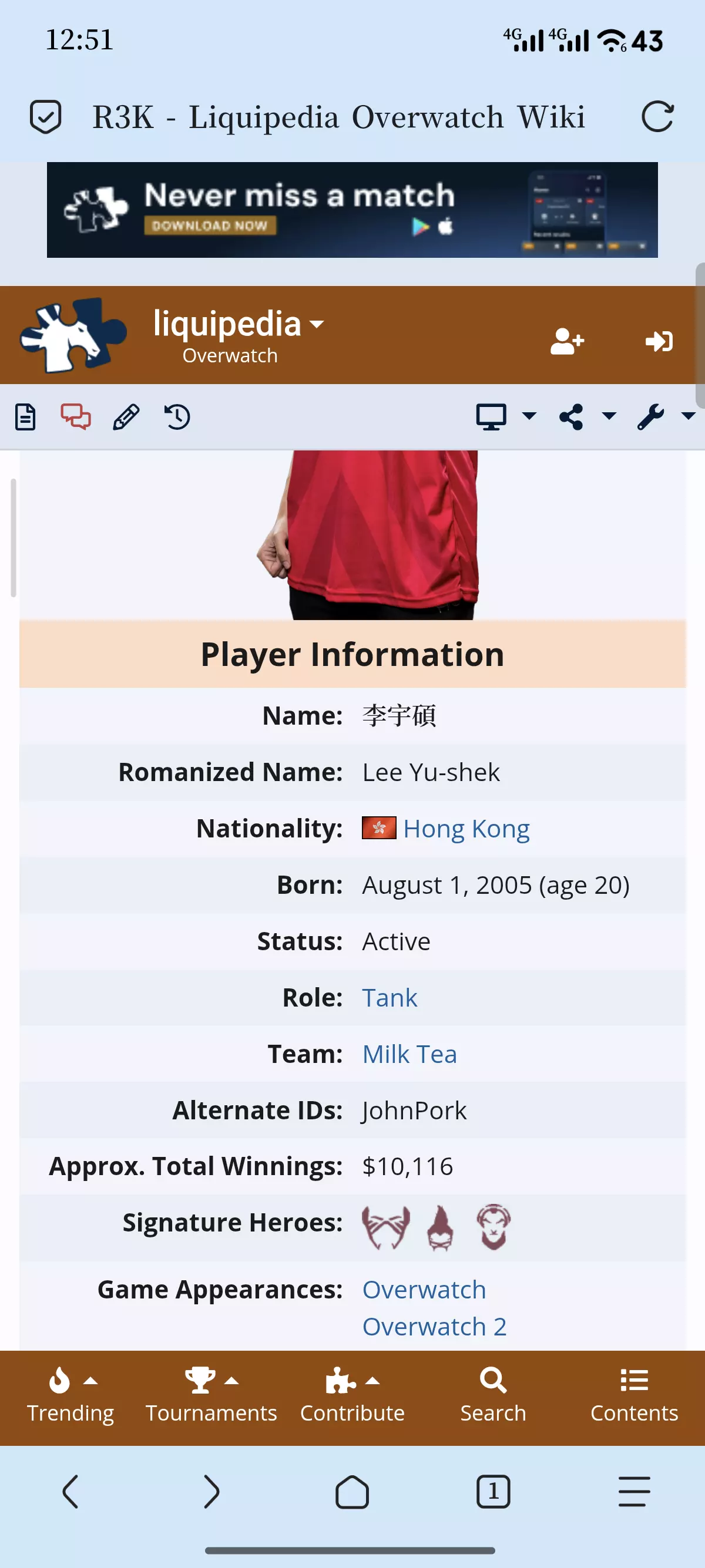Open the Tank role link

click(x=390, y=998)
